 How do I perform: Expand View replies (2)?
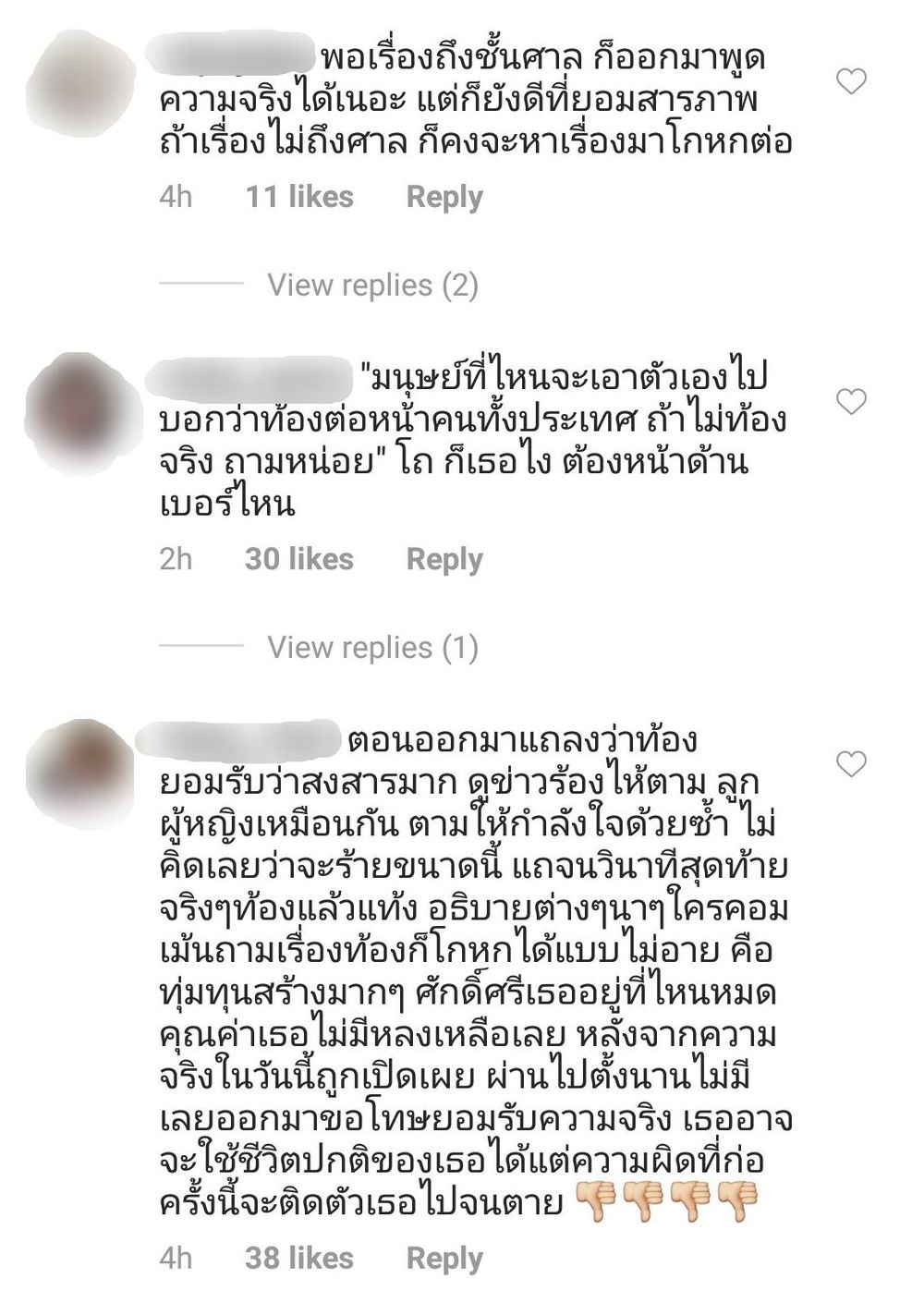[x=372, y=285]
